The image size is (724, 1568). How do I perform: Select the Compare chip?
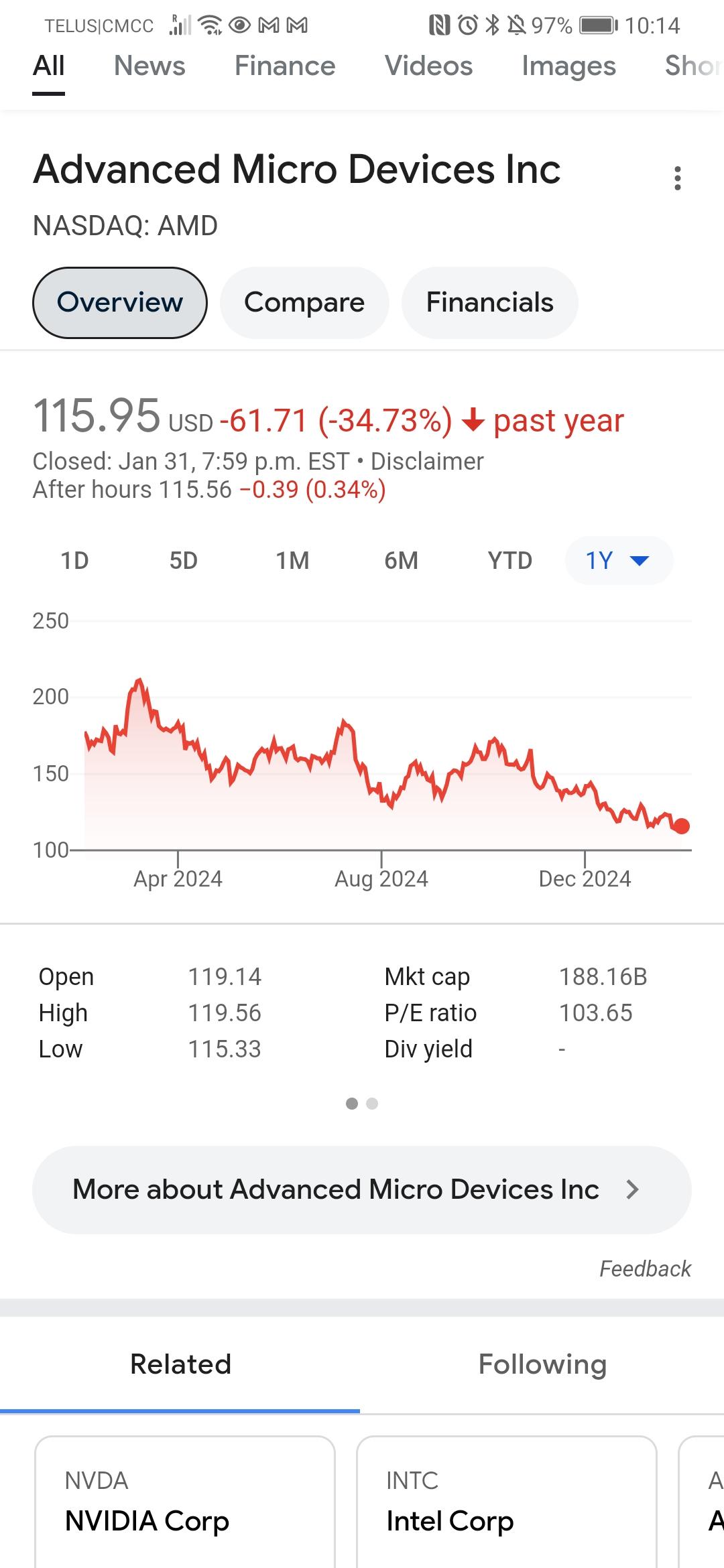304,303
